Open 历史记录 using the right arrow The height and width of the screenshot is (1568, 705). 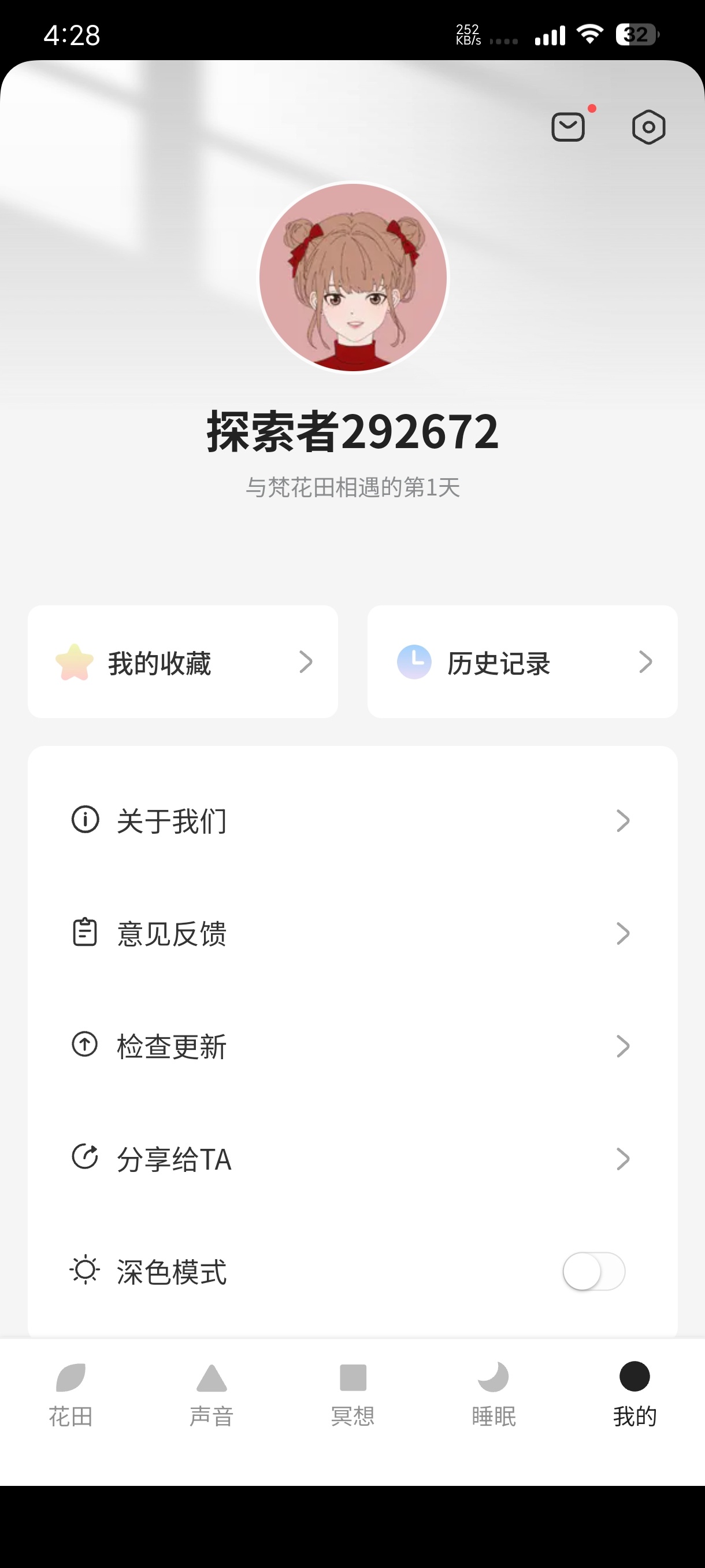[x=647, y=661]
